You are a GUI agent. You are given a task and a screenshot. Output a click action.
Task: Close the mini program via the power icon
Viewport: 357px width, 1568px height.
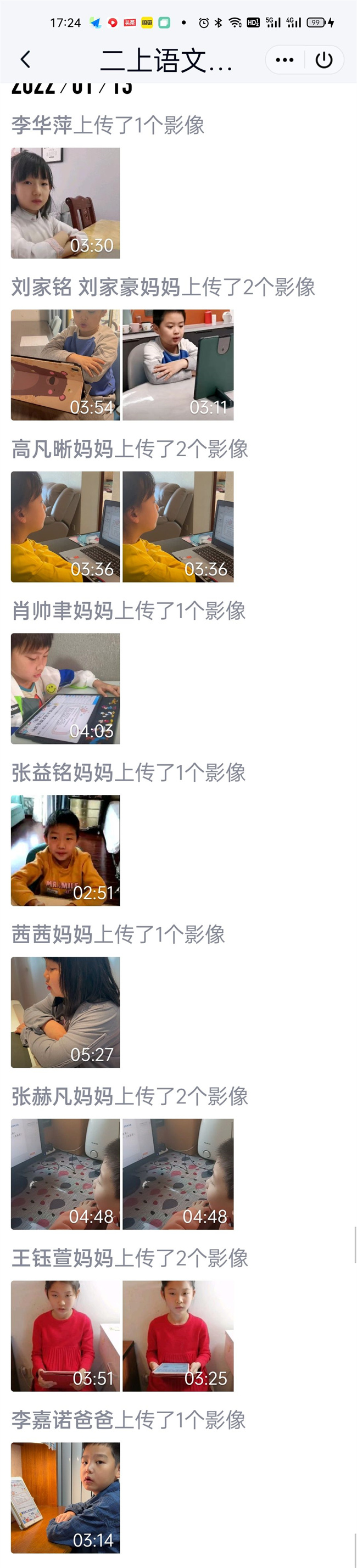coord(324,60)
